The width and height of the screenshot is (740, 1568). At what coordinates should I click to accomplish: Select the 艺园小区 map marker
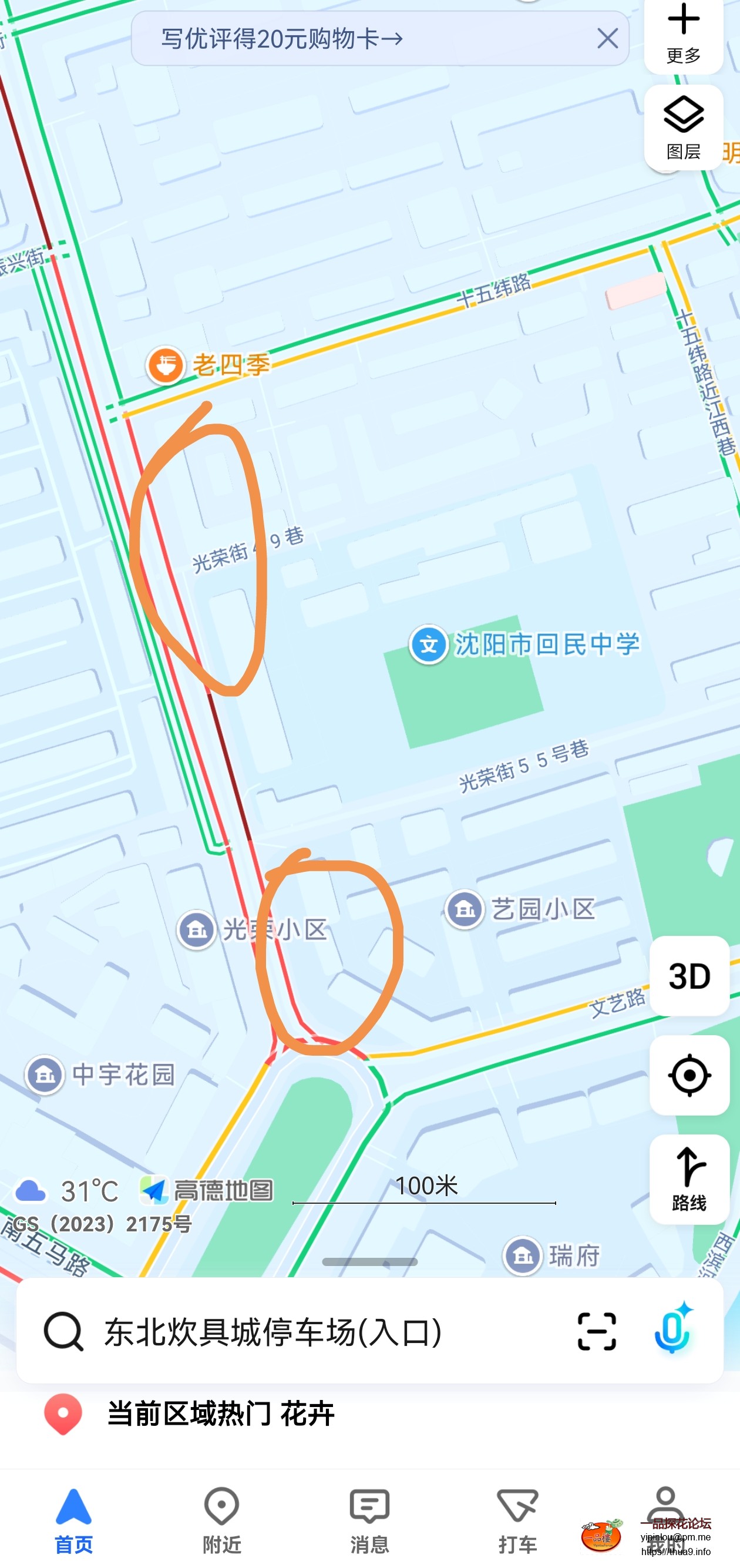pos(465,909)
